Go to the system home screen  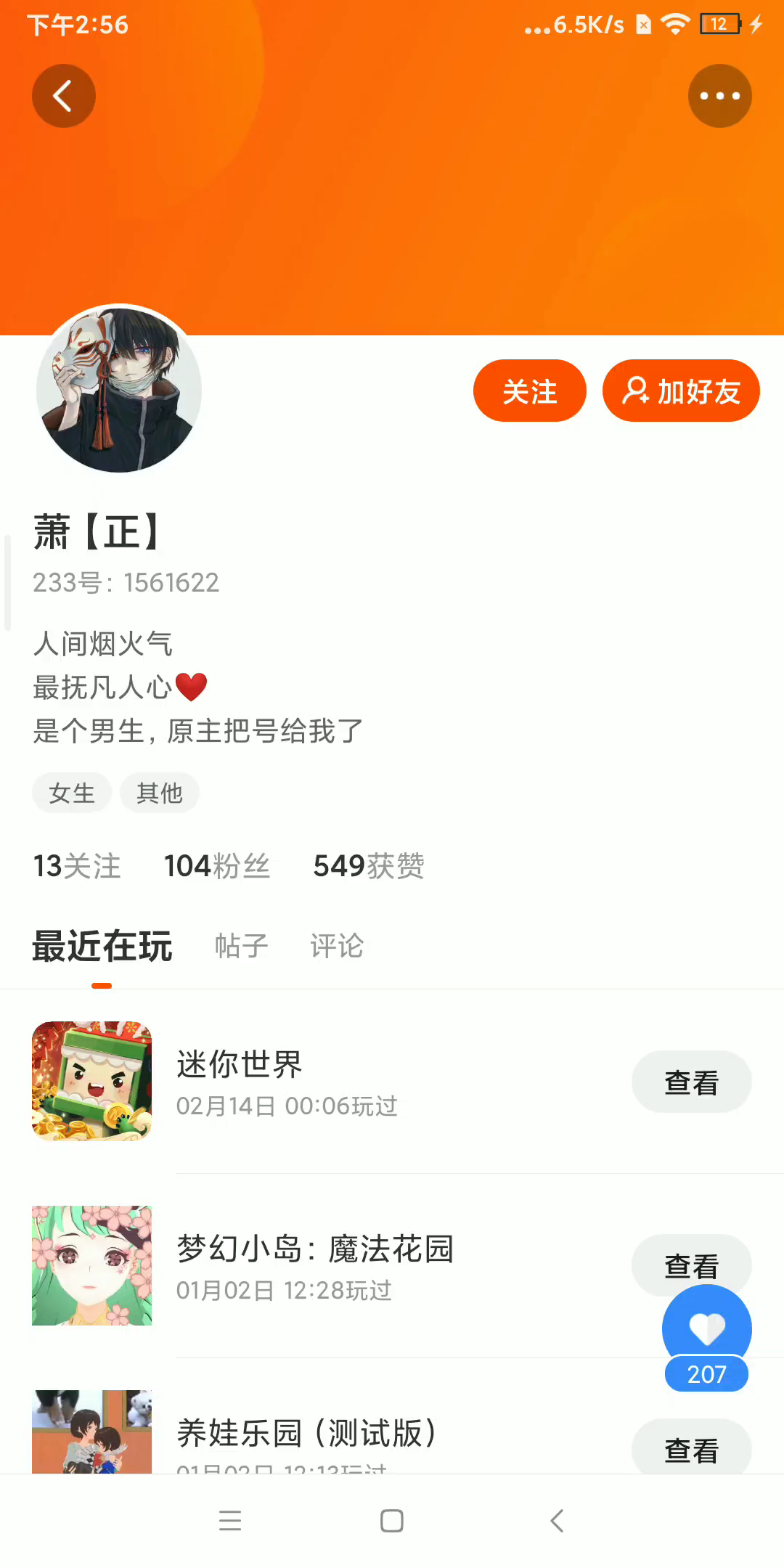(392, 1521)
